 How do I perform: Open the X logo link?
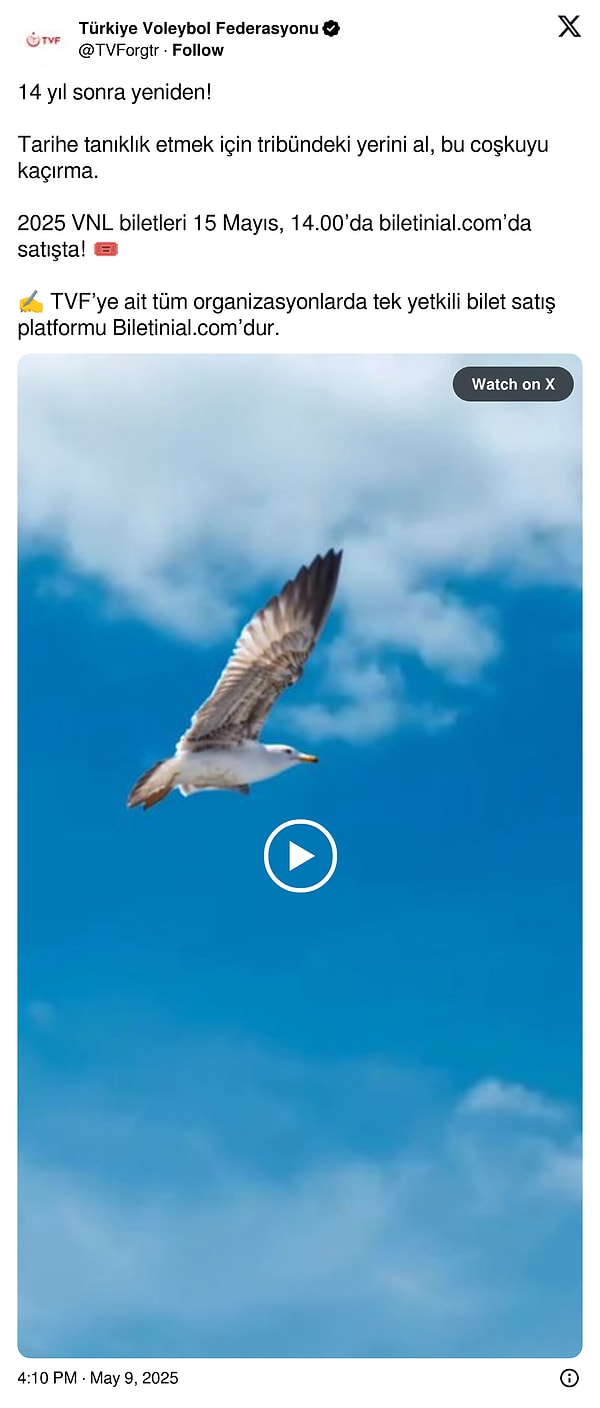[x=569, y=27]
